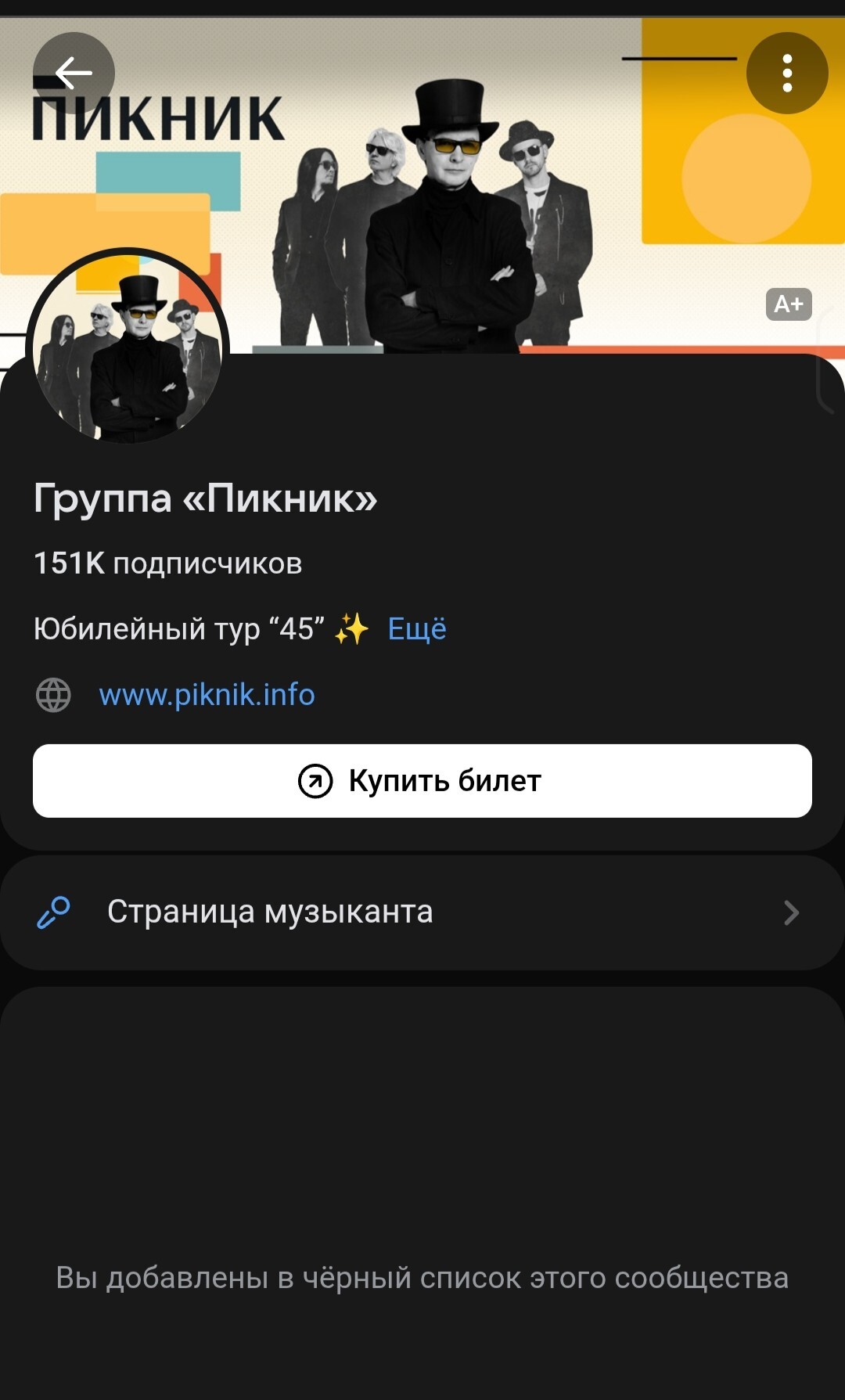Viewport: 845px width, 1400px height.
Task: Tap the A+ badge on the cover
Action: coord(789,304)
